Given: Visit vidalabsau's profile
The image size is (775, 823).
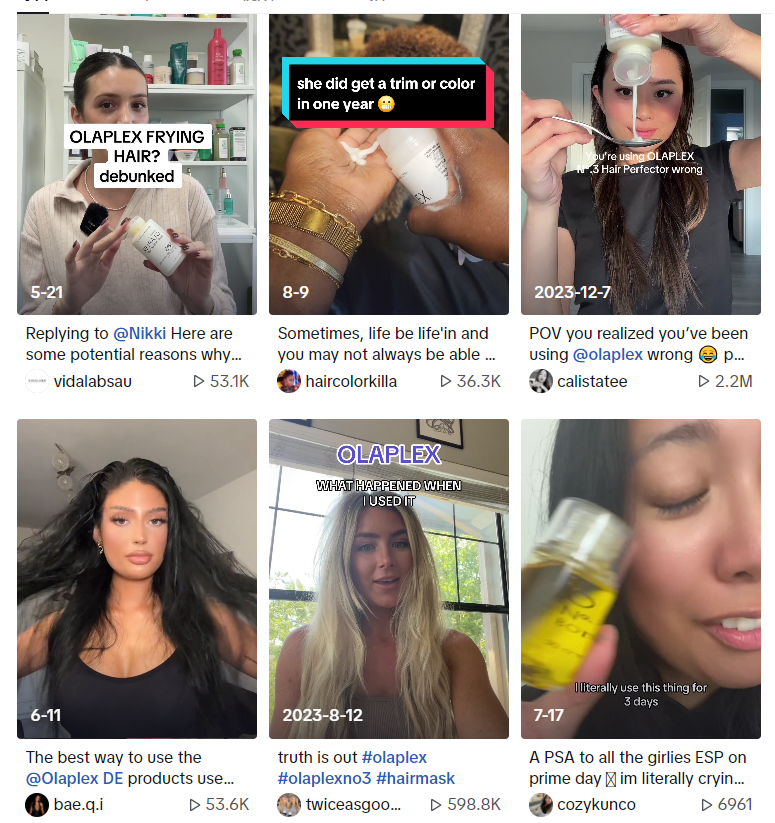Looking at the screenshot, I should pos(92,381).
